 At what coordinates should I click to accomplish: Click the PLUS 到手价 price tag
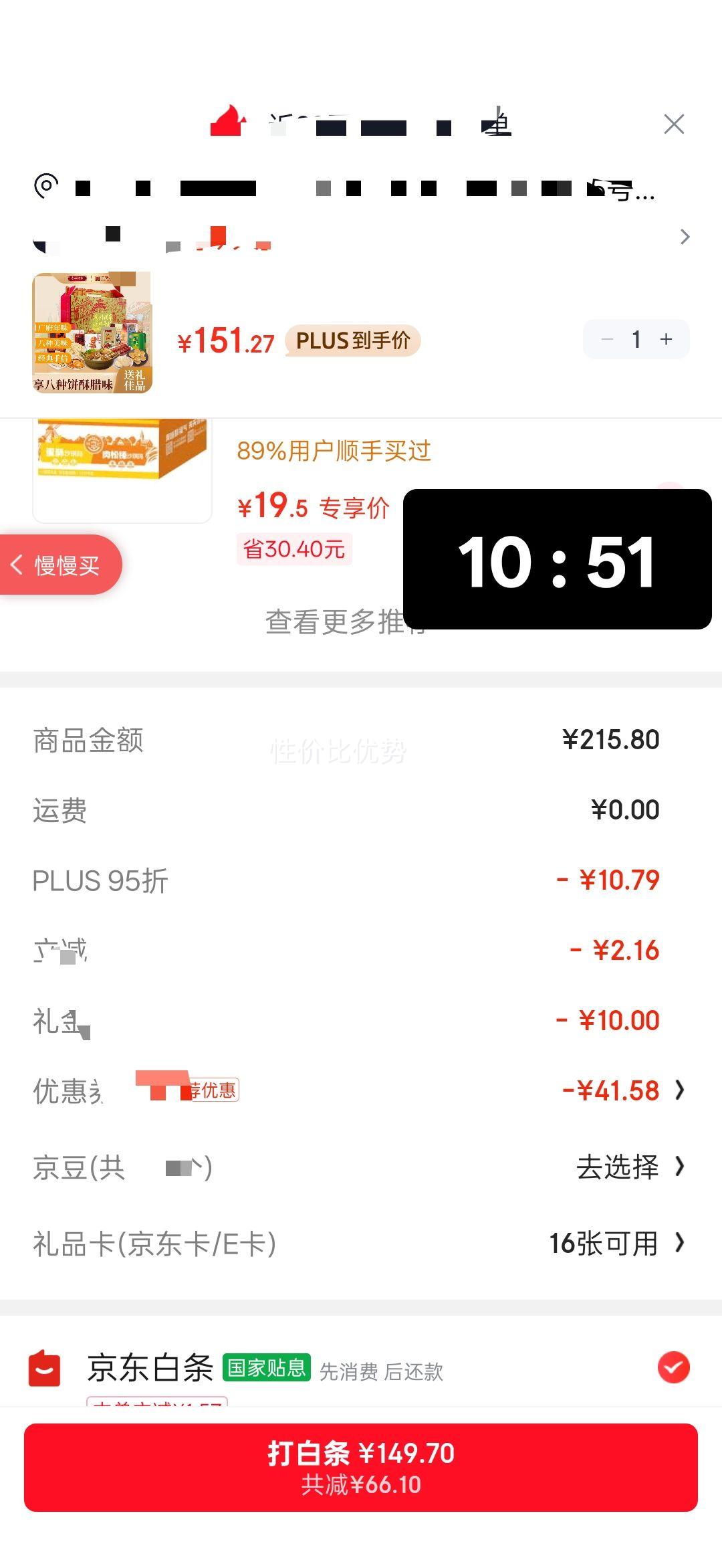click(x=353, y=341)
